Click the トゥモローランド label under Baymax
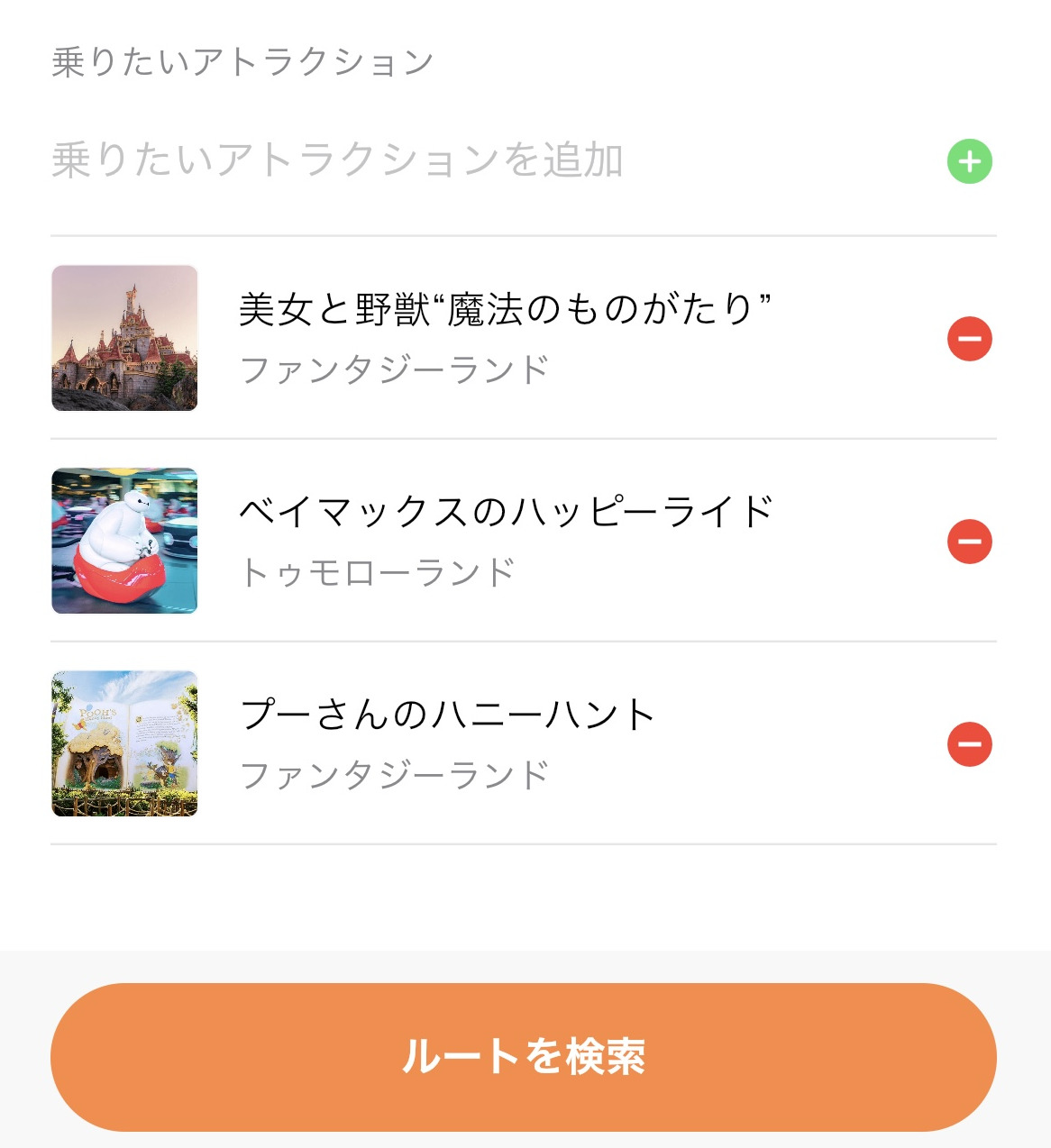1051x1148 pixels. tap(379, 571)
